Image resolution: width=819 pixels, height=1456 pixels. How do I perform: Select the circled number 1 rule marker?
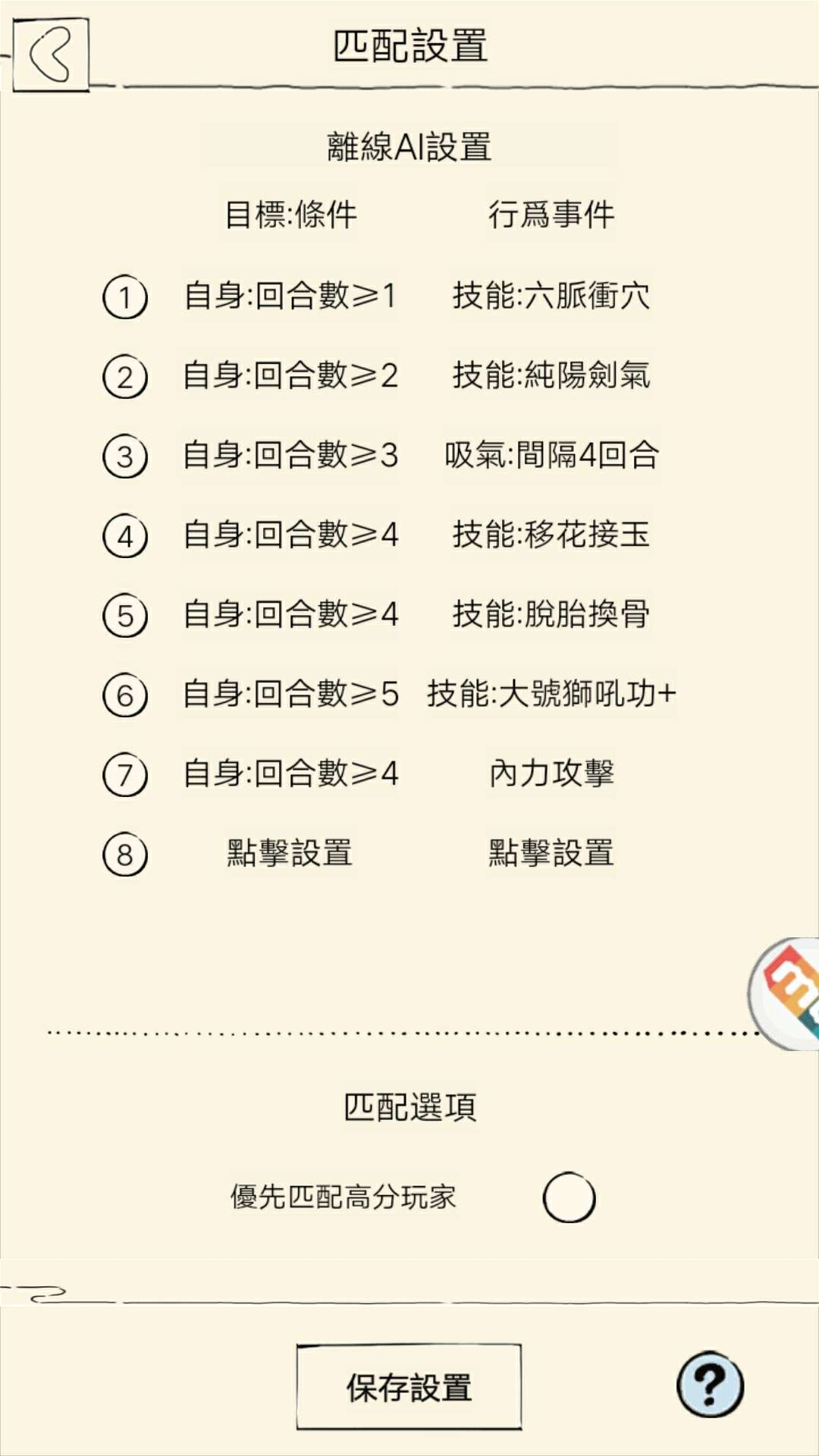click(x=126, y=298)
